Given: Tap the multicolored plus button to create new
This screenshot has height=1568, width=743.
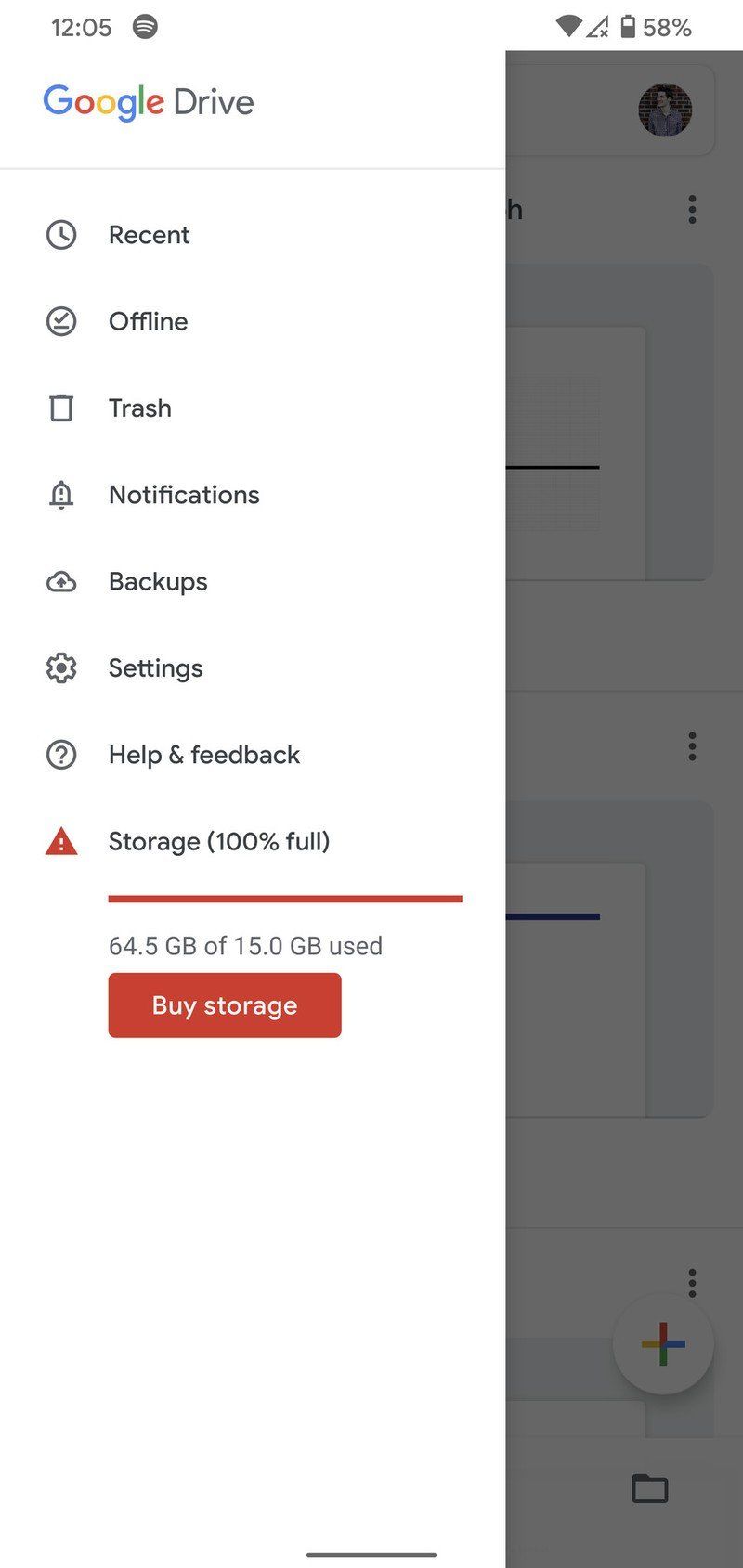Looking at the screenshot, I should coord(662,1342).
